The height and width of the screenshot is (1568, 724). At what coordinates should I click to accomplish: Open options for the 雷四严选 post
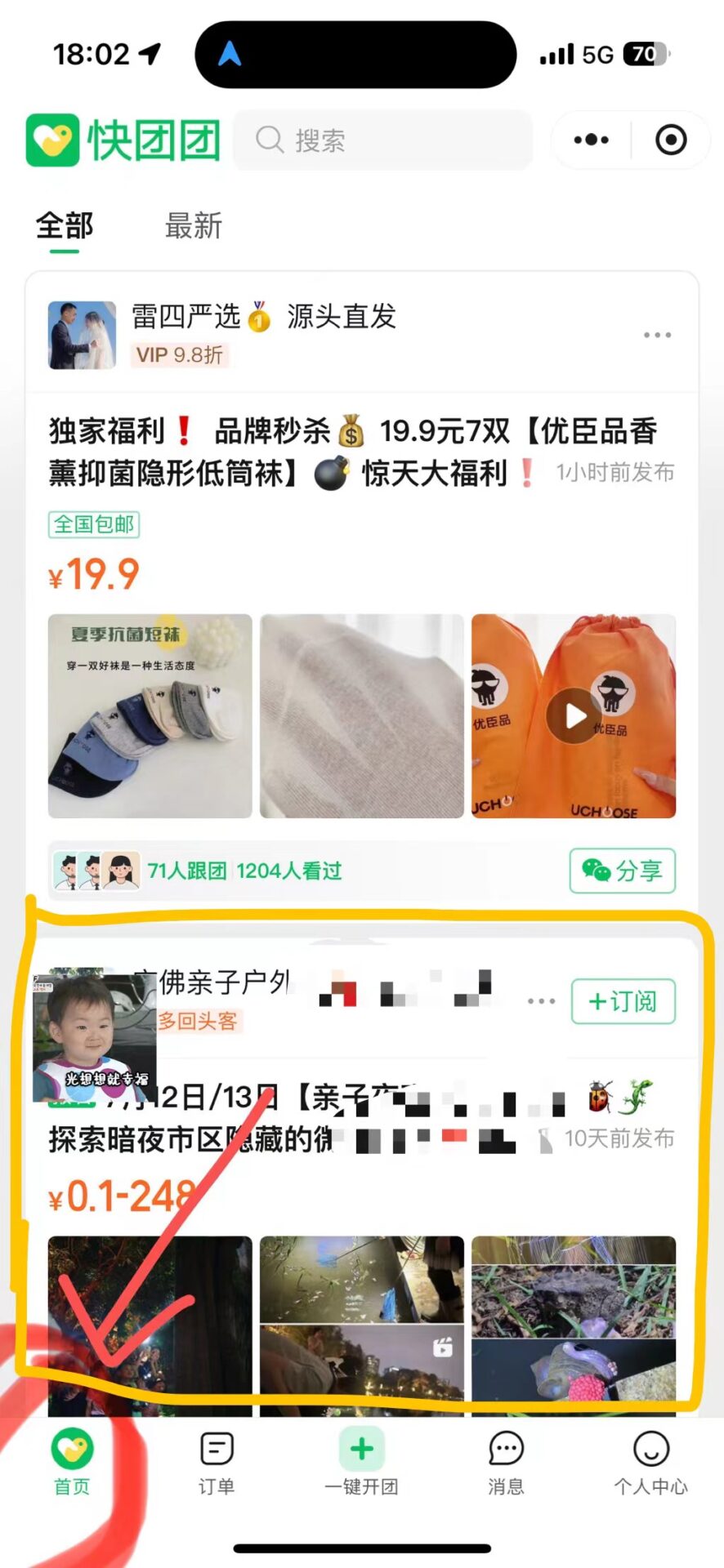656,335
